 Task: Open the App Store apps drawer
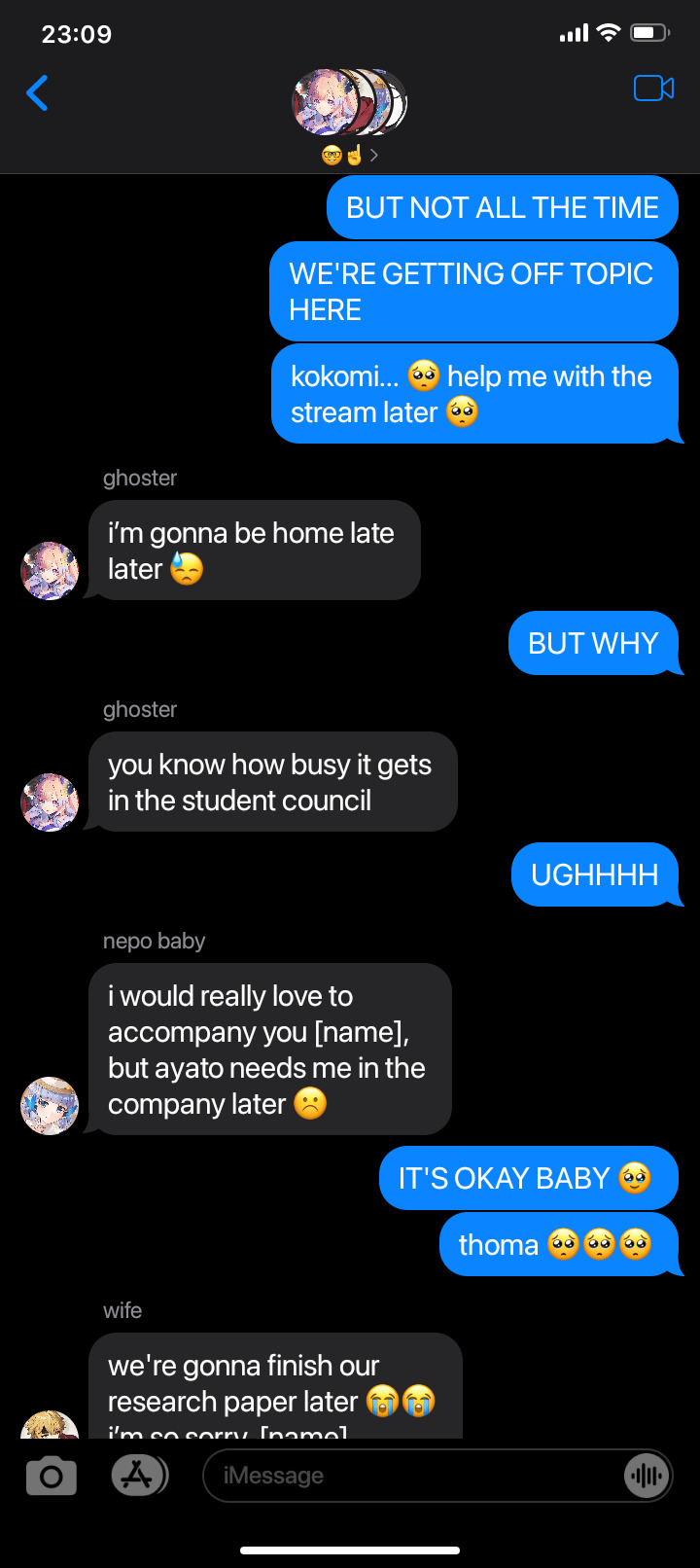[x=137, y=1476]
